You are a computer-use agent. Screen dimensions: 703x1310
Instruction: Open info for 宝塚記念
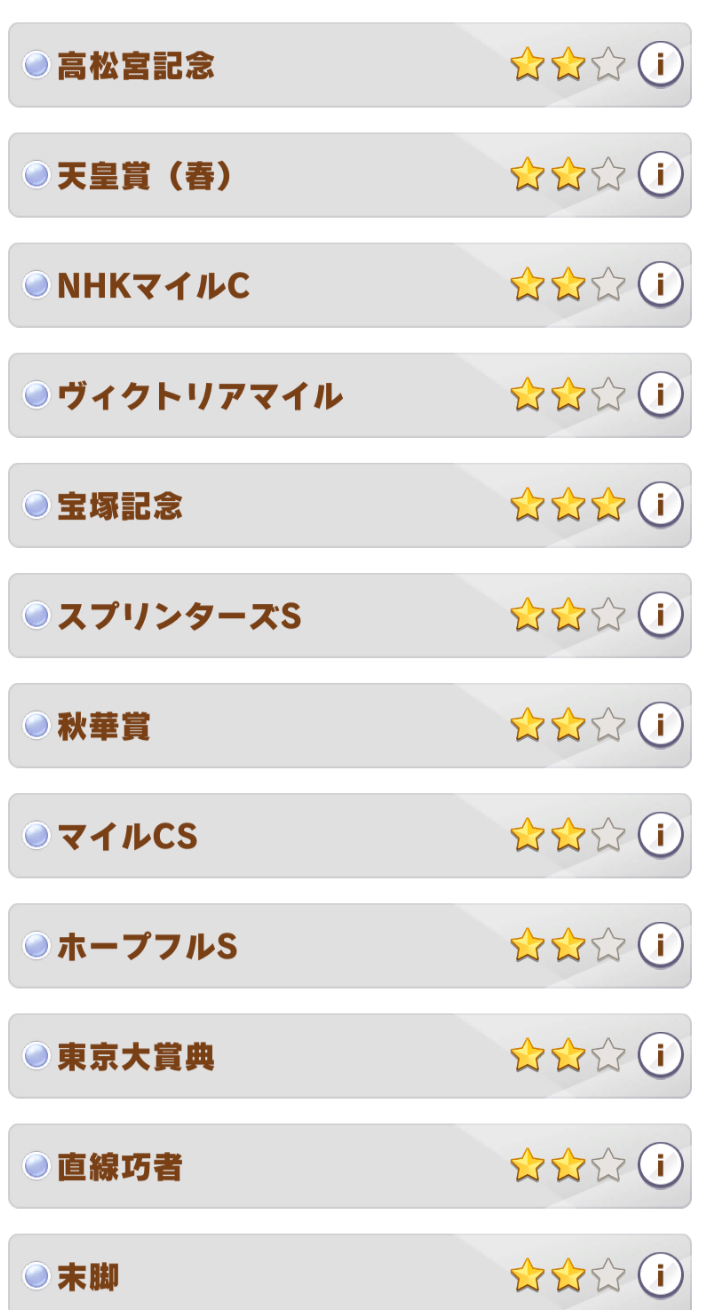[x=660, y=505]
